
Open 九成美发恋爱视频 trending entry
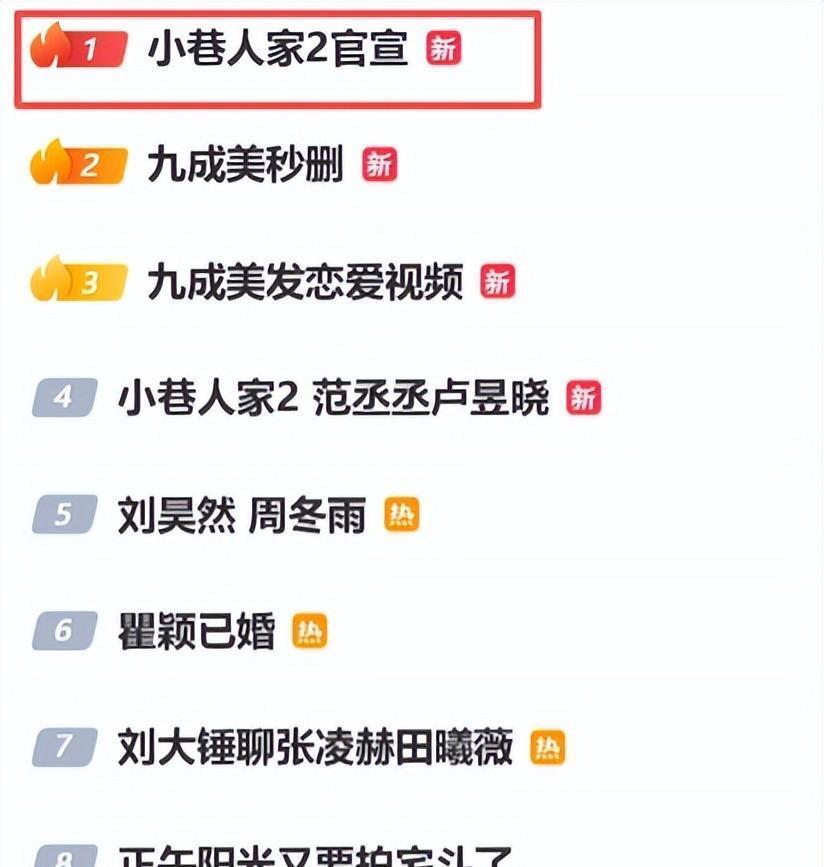(305, 282)
